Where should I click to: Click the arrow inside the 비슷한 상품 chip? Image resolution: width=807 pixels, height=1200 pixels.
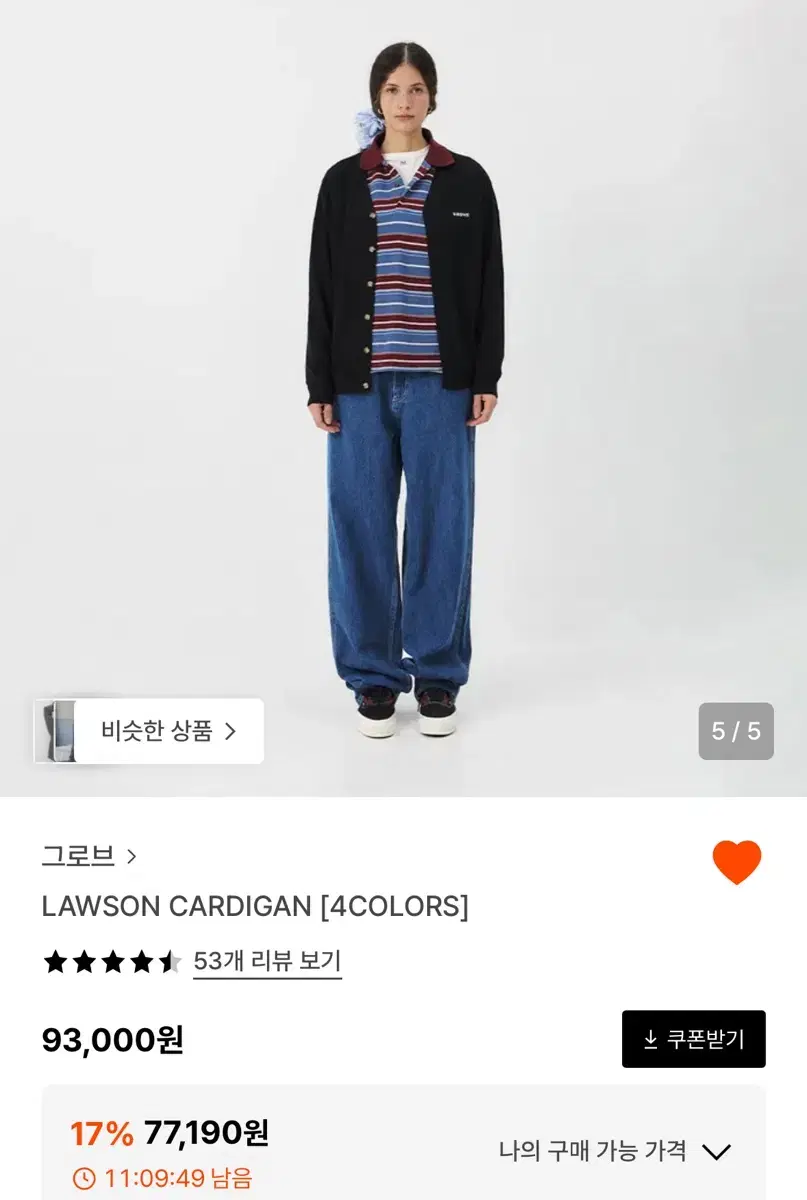coord(232,731)
